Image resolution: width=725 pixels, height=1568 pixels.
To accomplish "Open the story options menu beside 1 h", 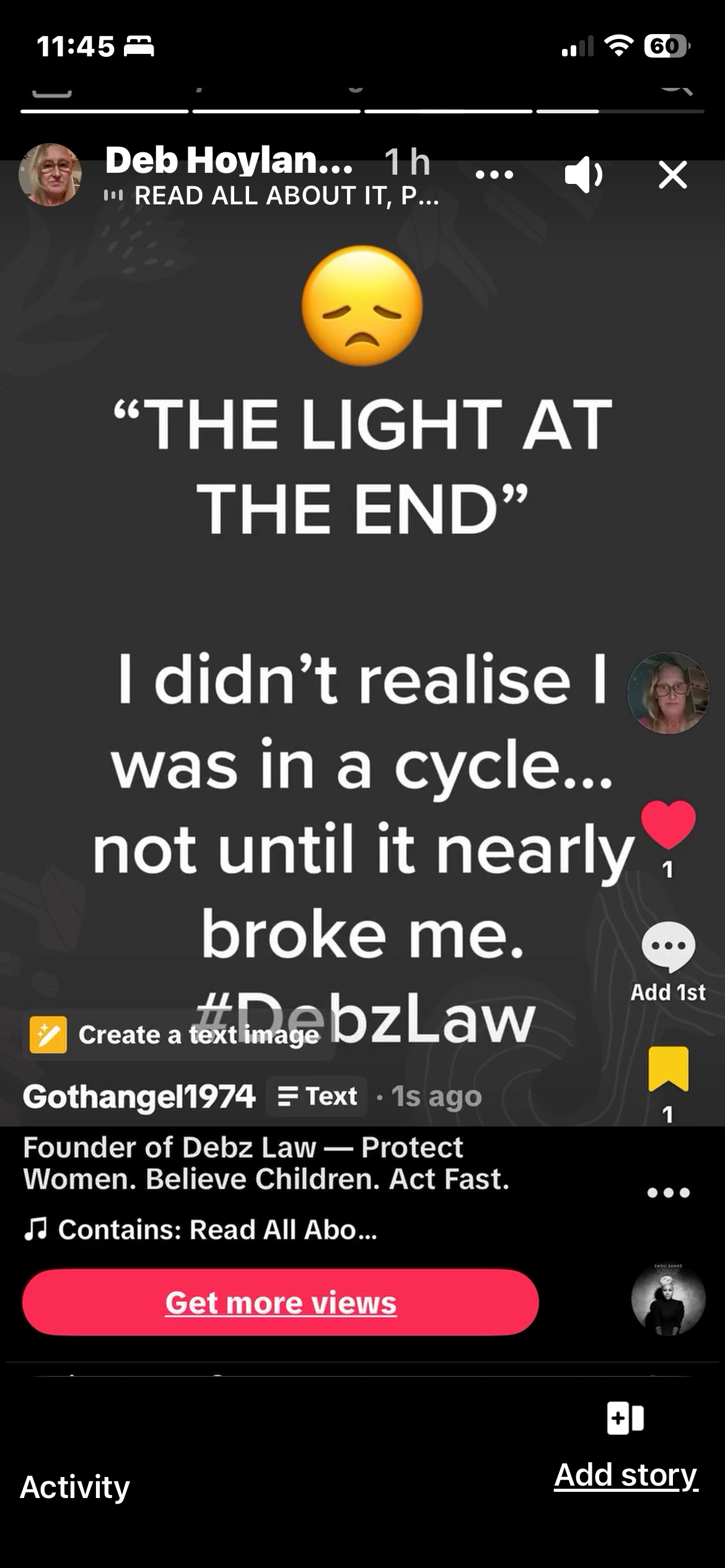I will [494, 175].
